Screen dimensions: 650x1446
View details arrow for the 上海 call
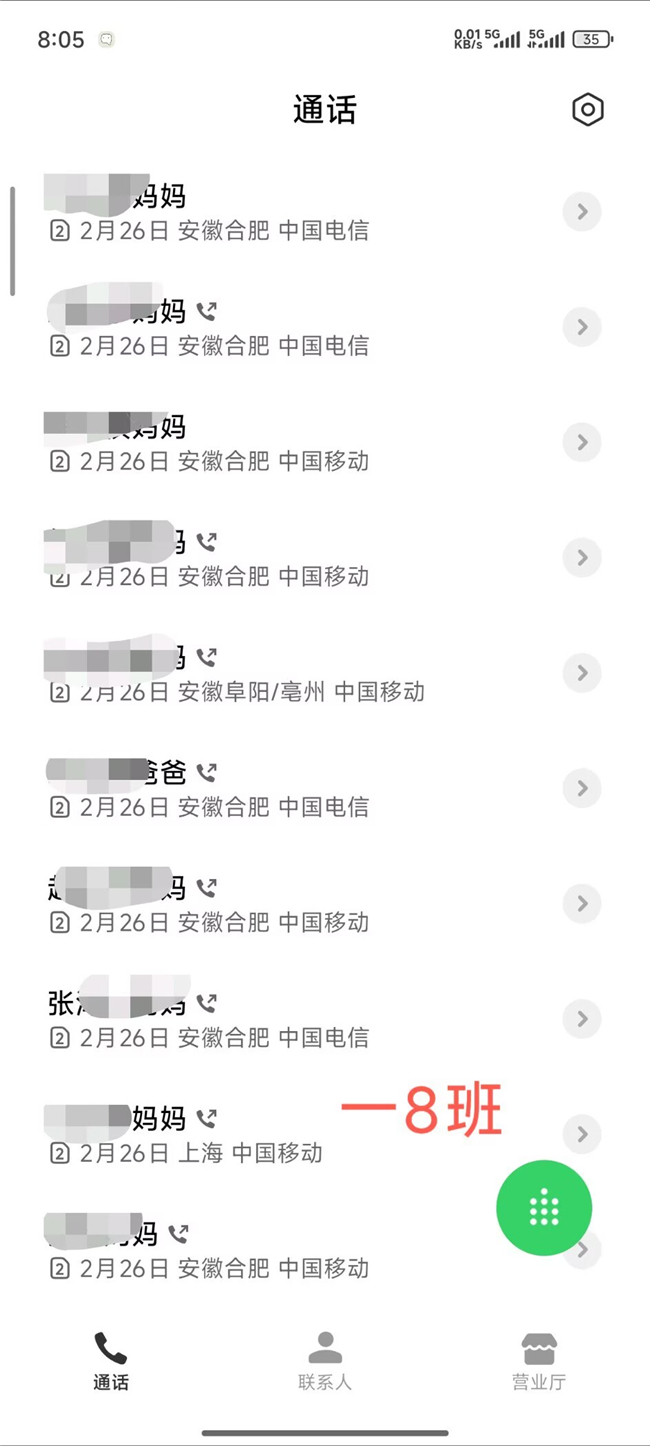coord(582,1134)
